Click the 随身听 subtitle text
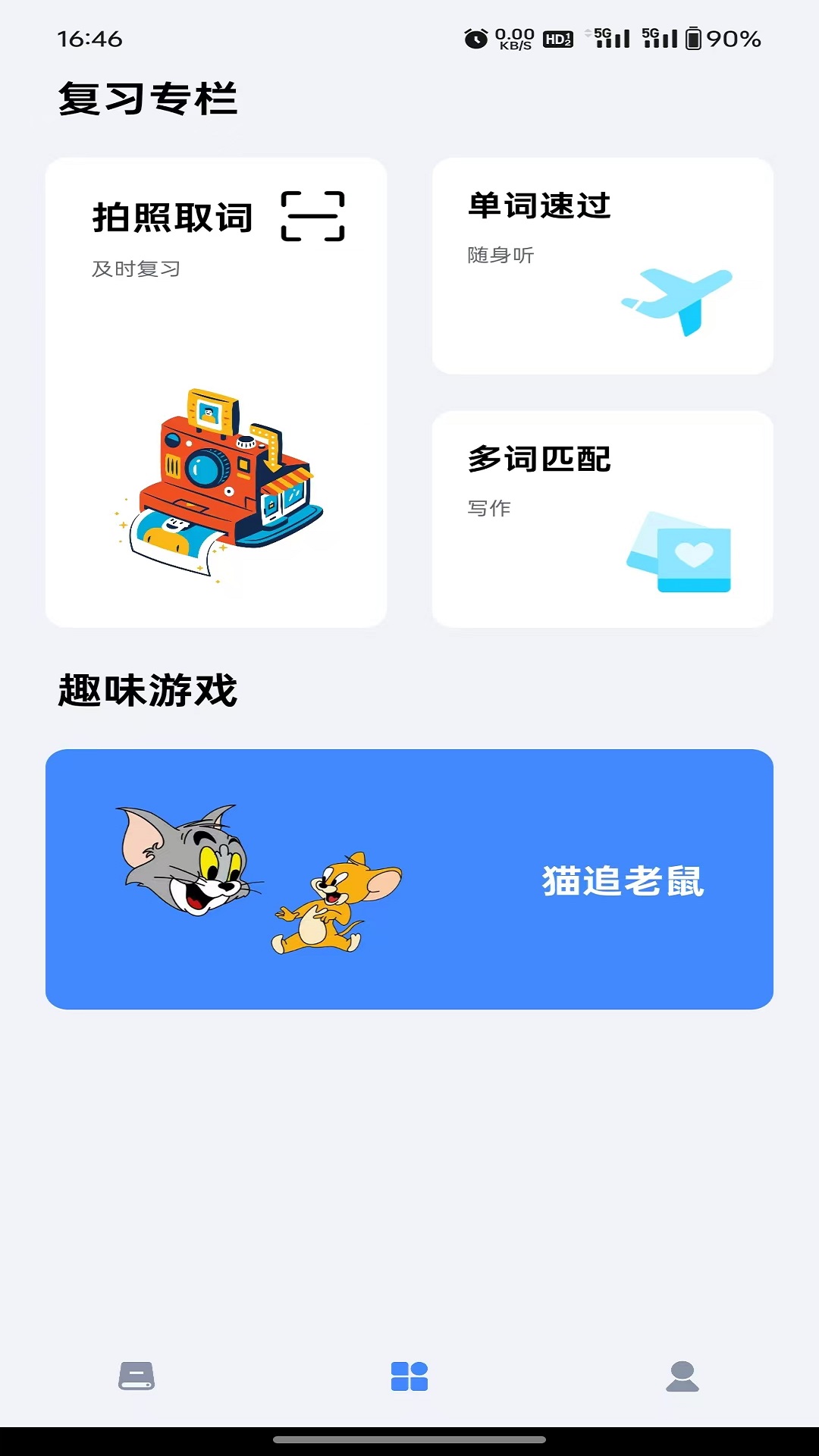The image size is (819, 1456). coord(501,256)
